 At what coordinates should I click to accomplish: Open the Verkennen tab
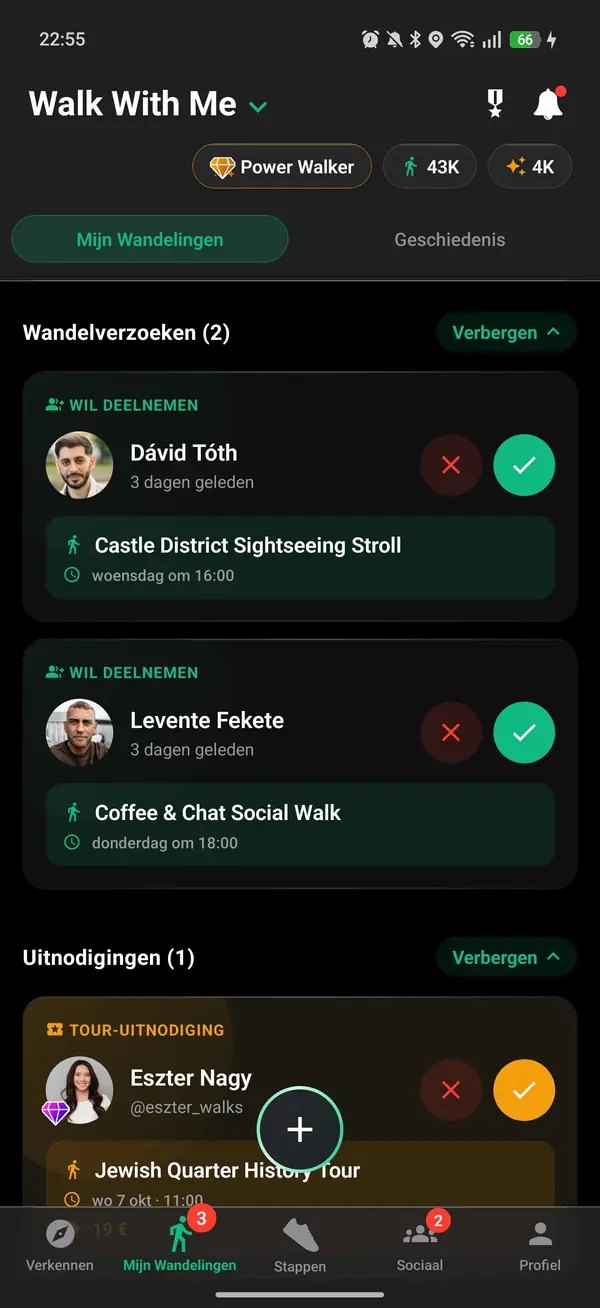click(60, 1246)
